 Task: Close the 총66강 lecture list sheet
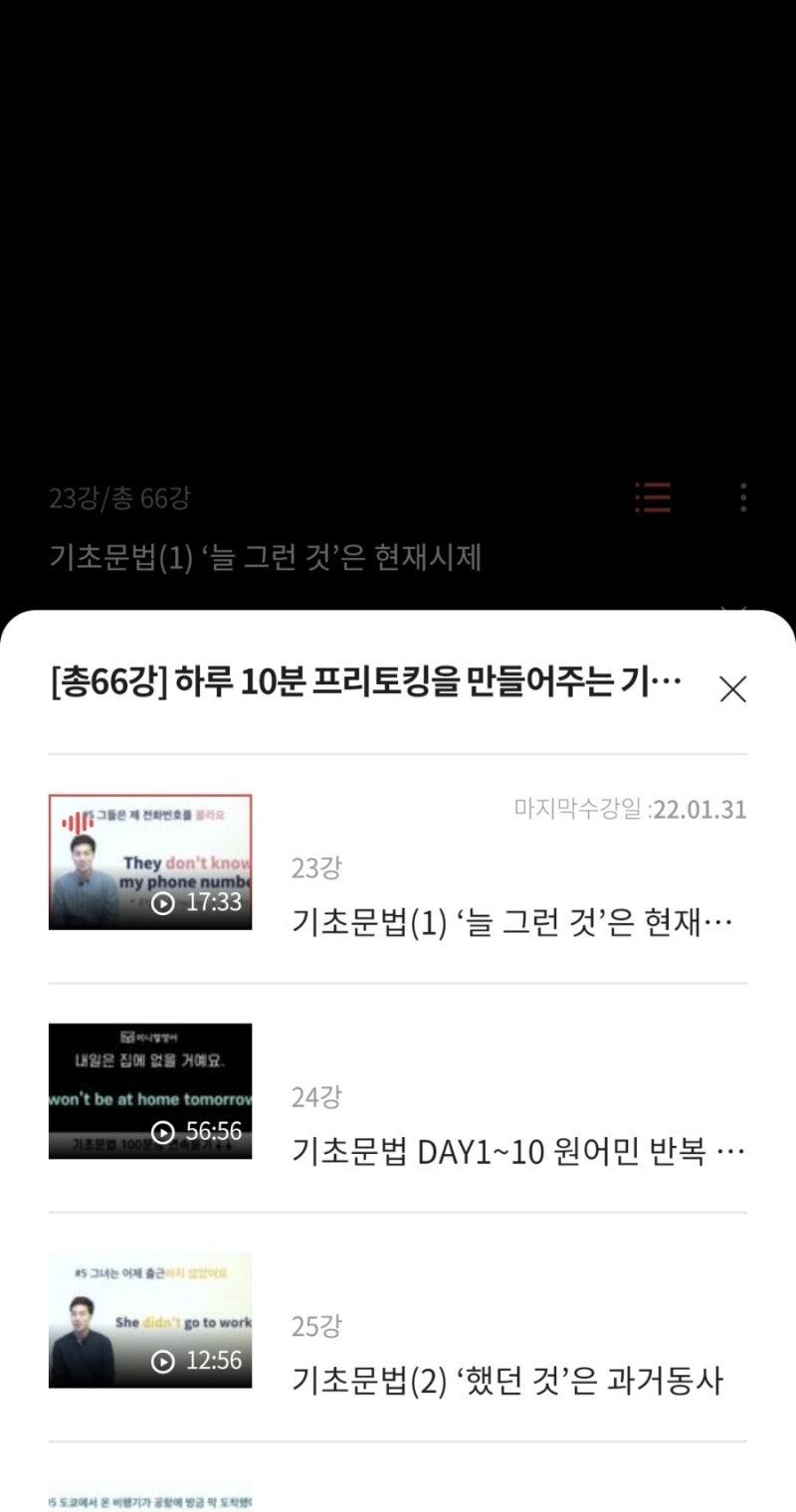point(732,688)
